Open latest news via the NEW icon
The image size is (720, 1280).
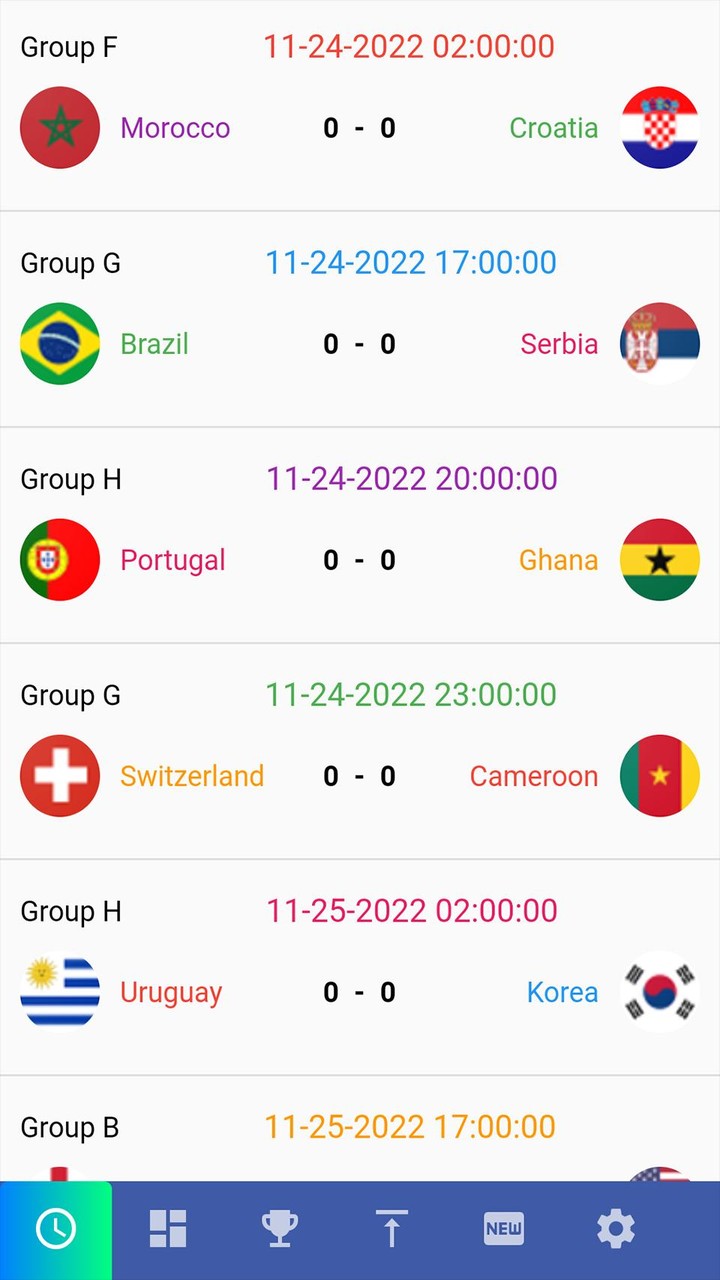pyautogui.click(x=504, y=1228)
